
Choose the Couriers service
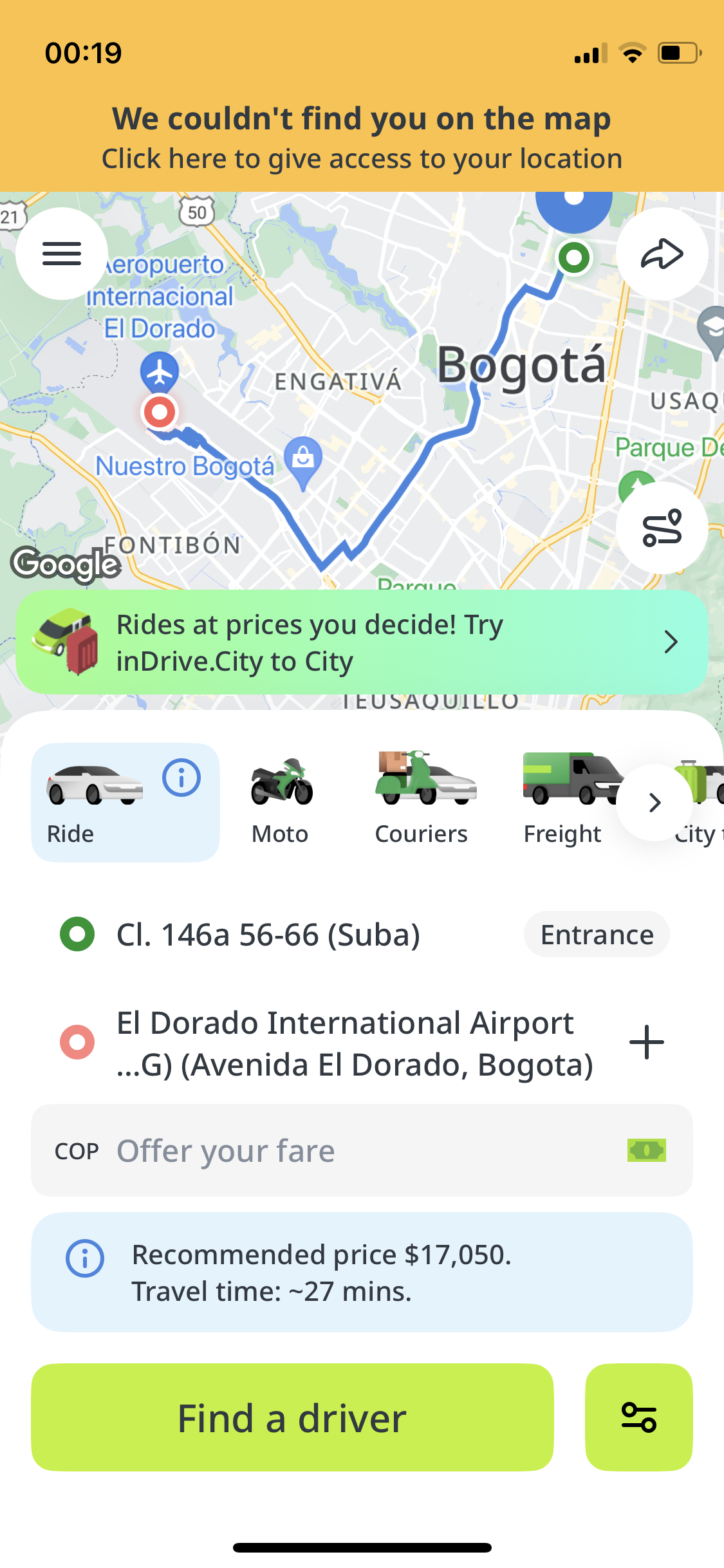pos(422,803)
